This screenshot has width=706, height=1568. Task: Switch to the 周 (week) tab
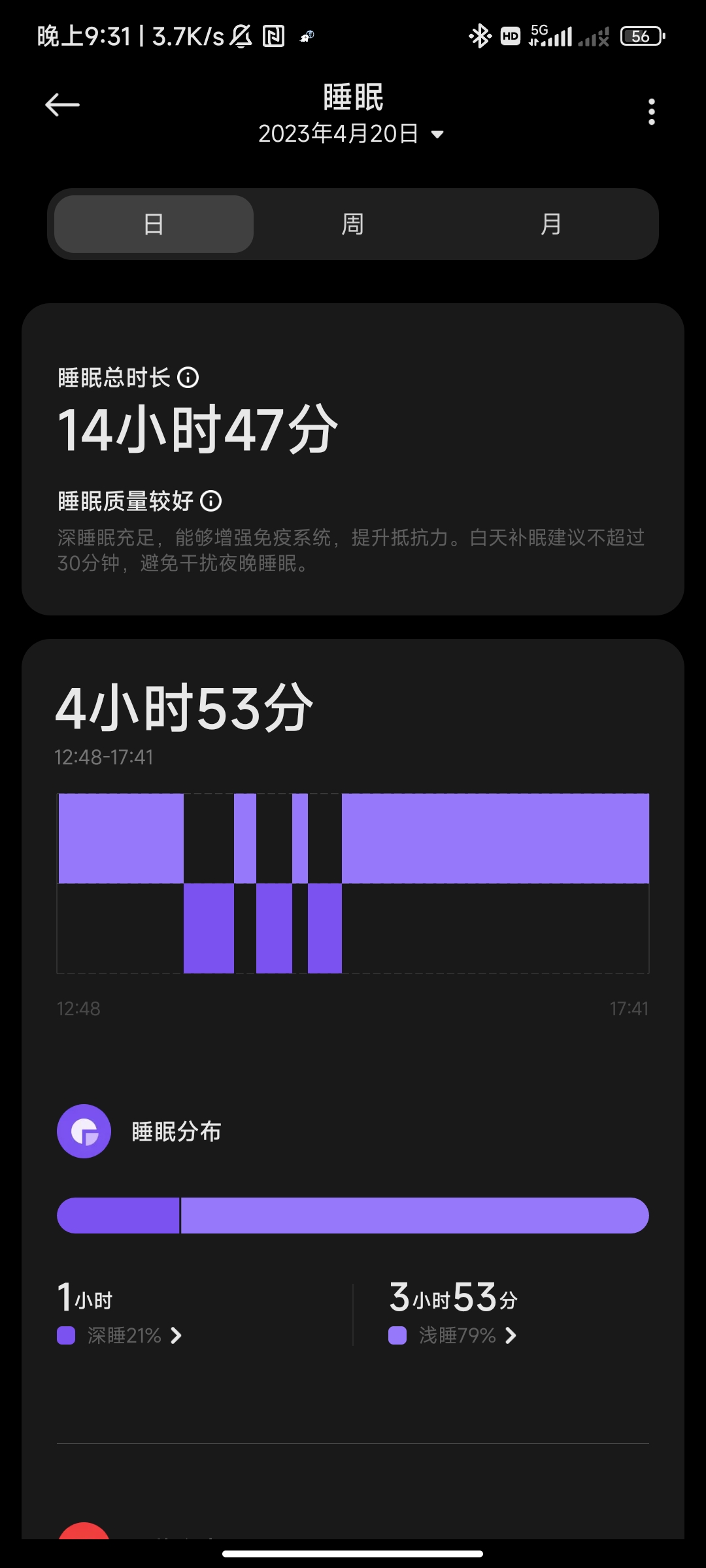point(353,224)
